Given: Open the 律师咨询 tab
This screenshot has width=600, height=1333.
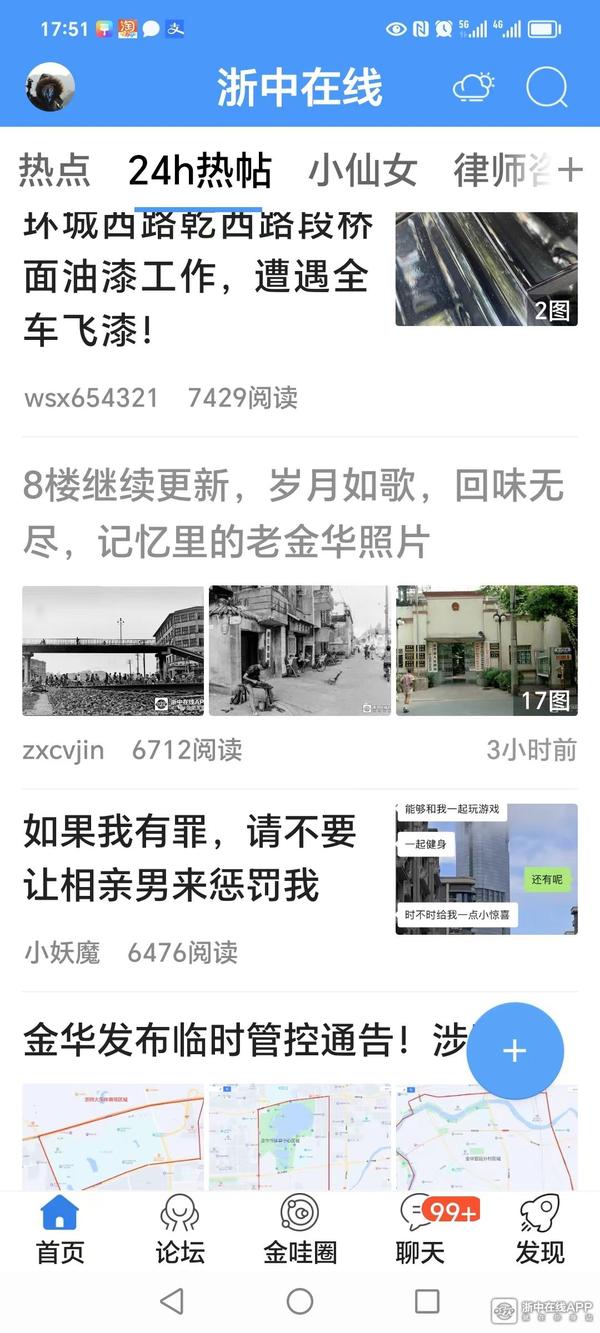Looking at the screenshot, I should pyautogui.click(x=500, y=171).
